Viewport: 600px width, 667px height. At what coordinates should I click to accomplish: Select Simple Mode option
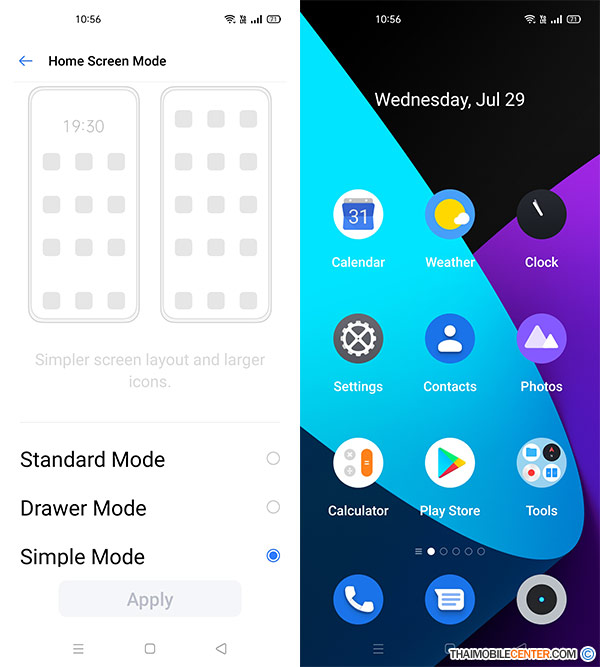tap(273, 556)
